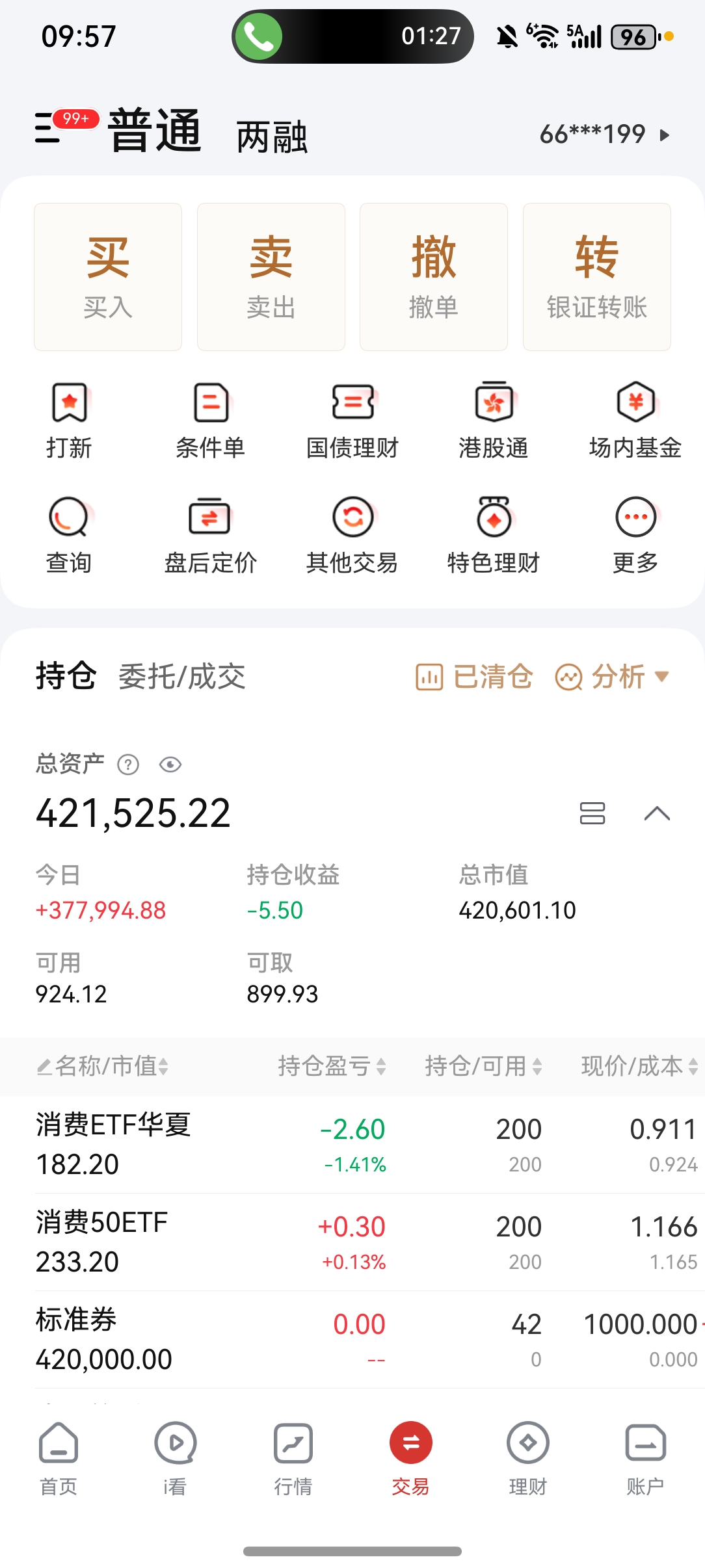Switch to the 两融 tab
The width and height of the screenshot is (705, 1568).
(x=271, y=137)
